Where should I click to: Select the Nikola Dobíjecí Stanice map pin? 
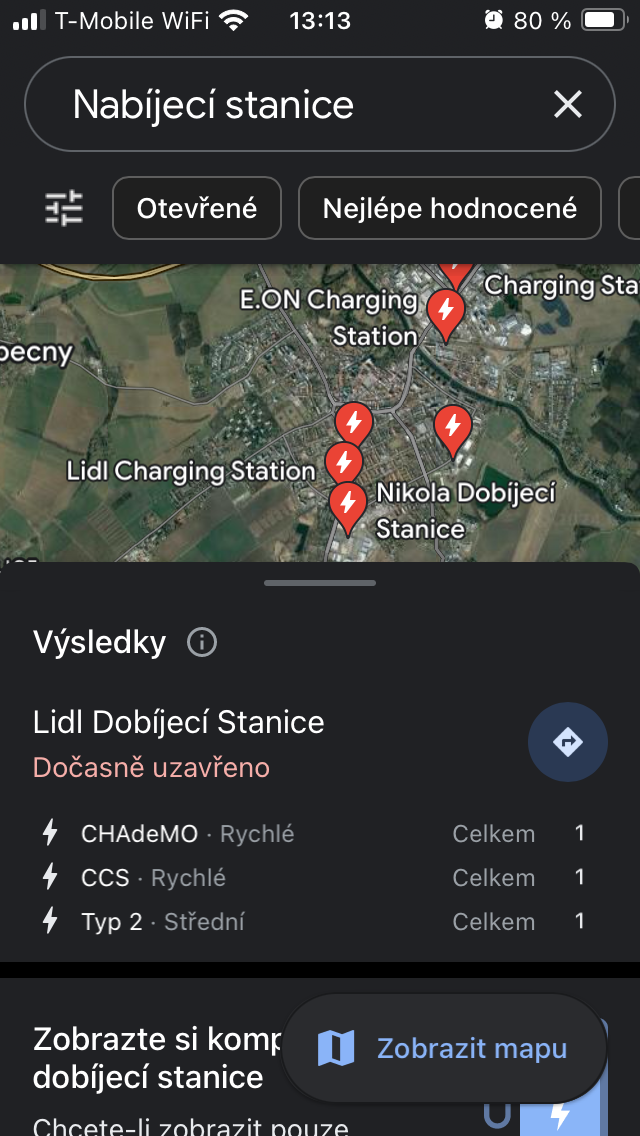[348, 503]
